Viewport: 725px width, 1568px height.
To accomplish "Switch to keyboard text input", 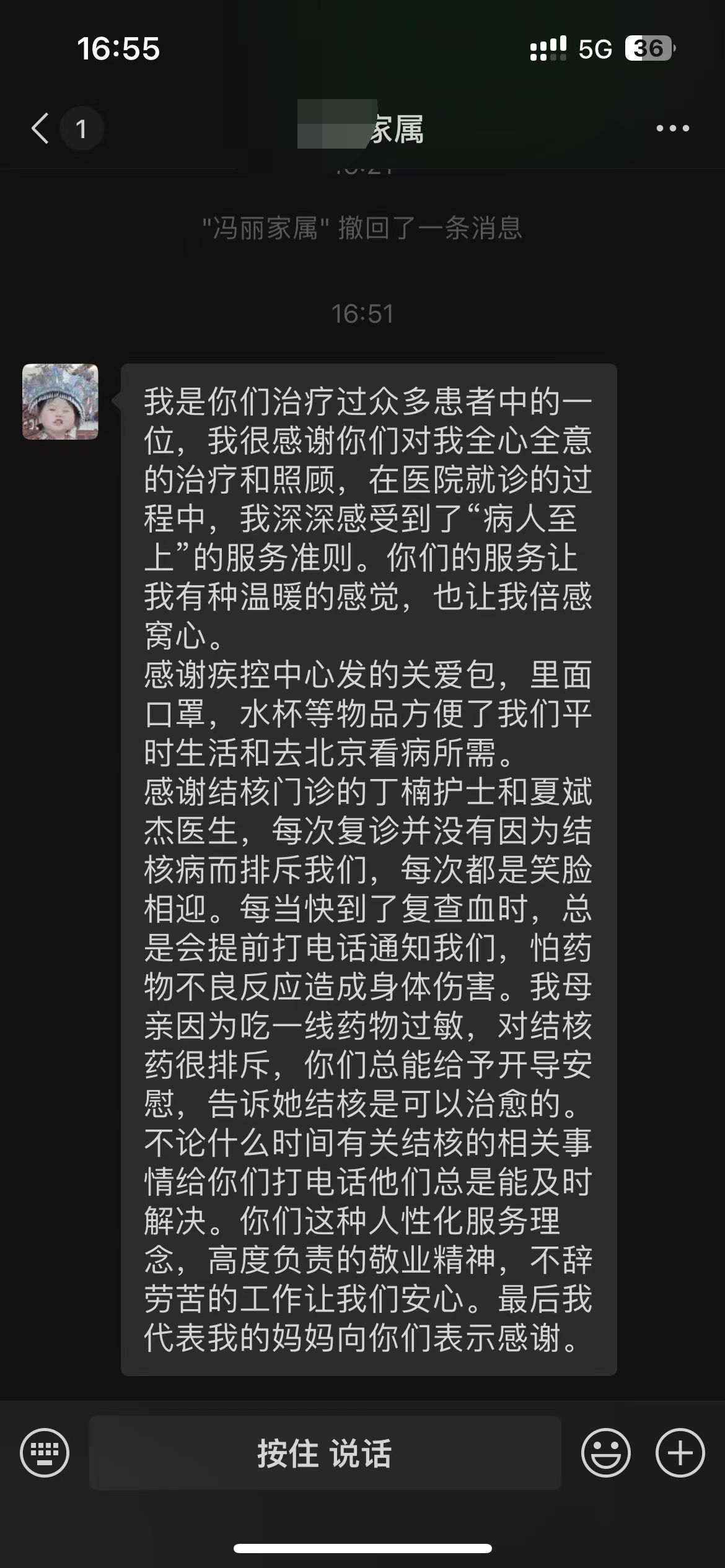I will pyautogui.click(x=45, y=1453).
